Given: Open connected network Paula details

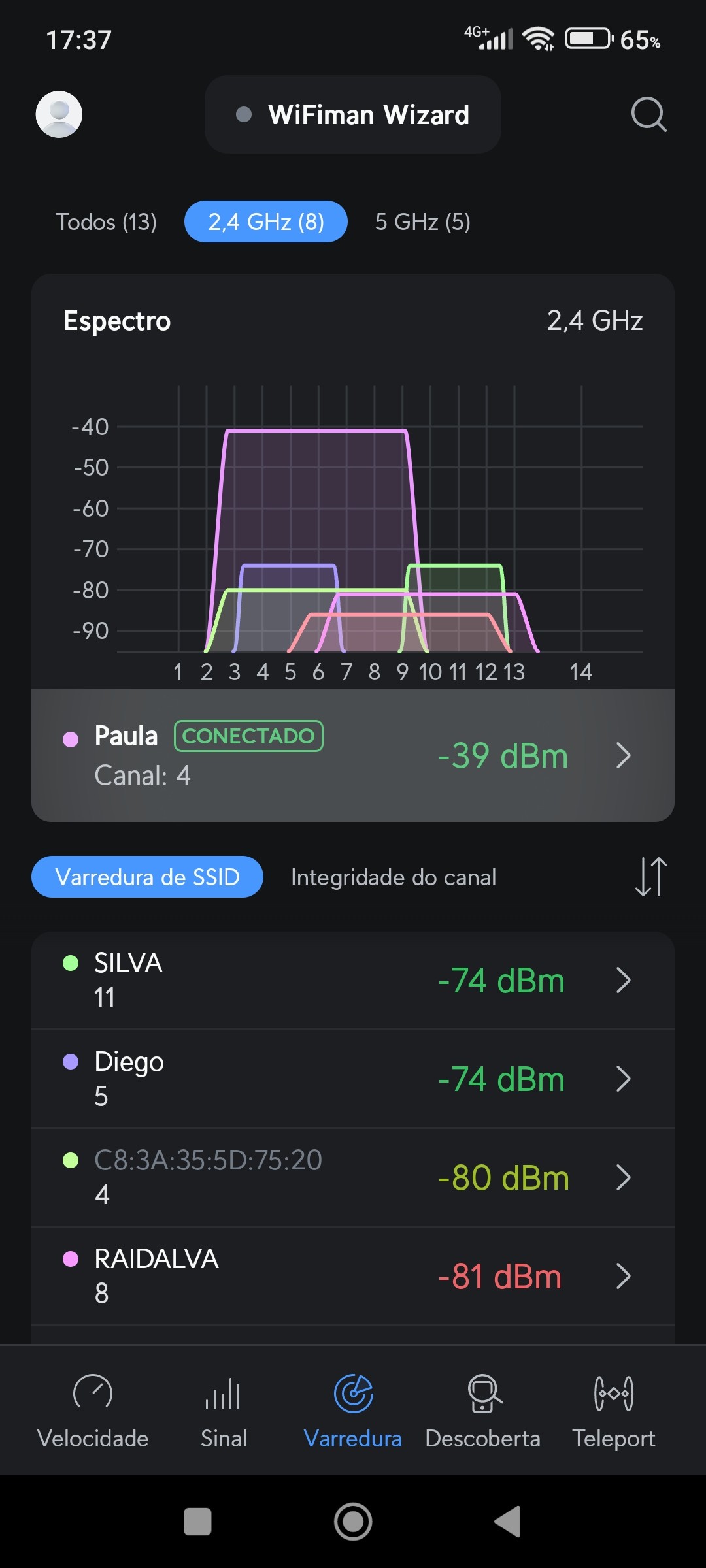Looking at the screenshot, I should click(353, 755).
